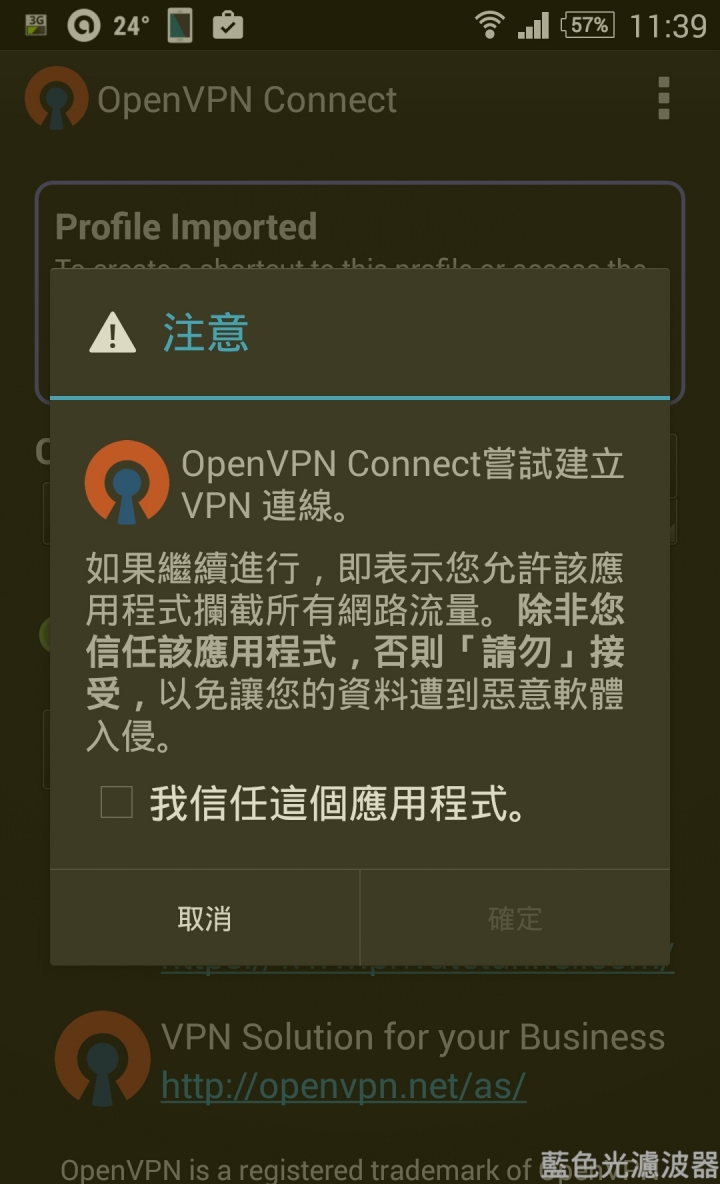Confirm the dialog with 確定

point(515,919)
